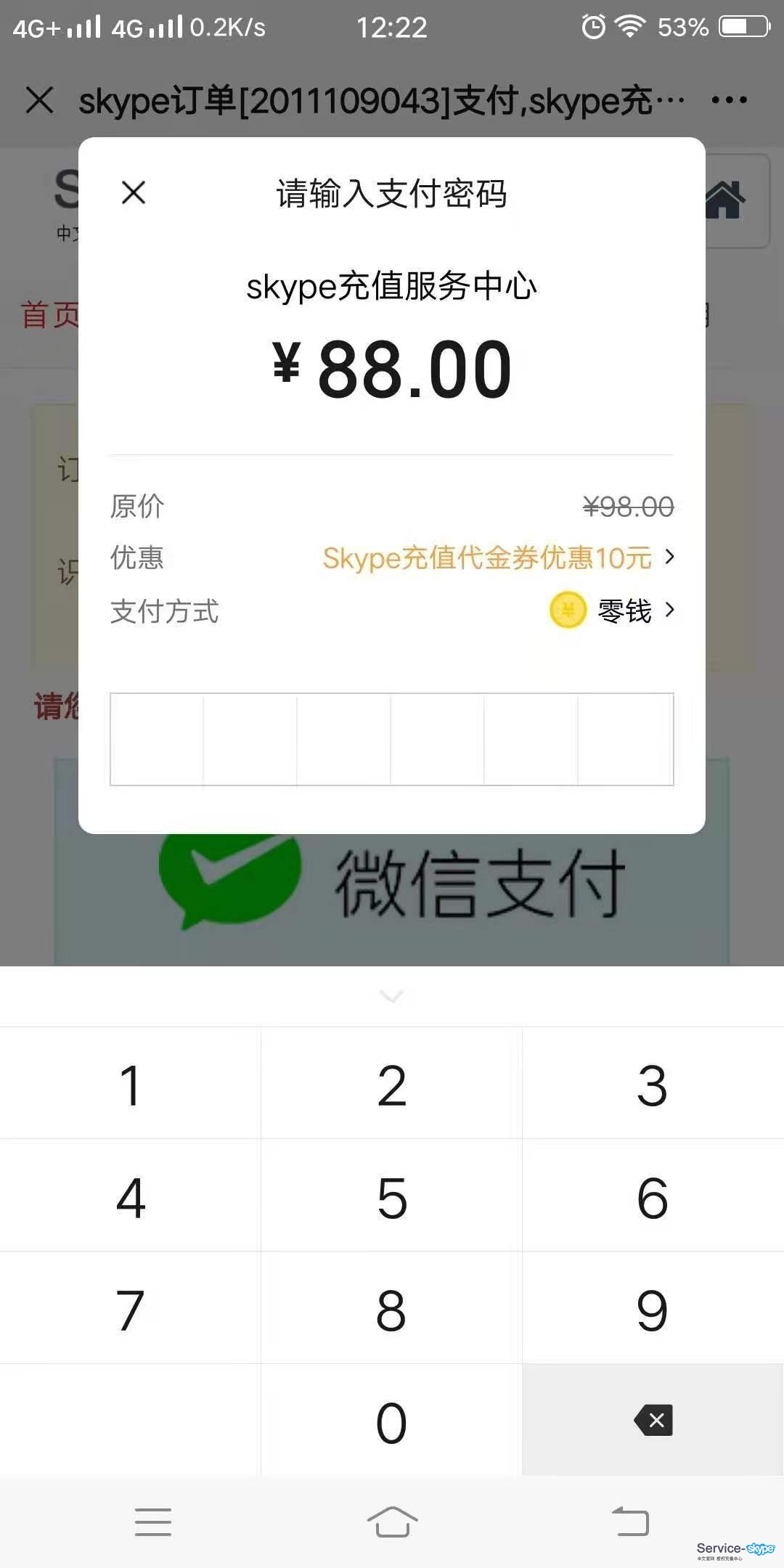Enter digit 9 on keypad
This screenshot has width=784, height=1568.
pos(652,1310)
